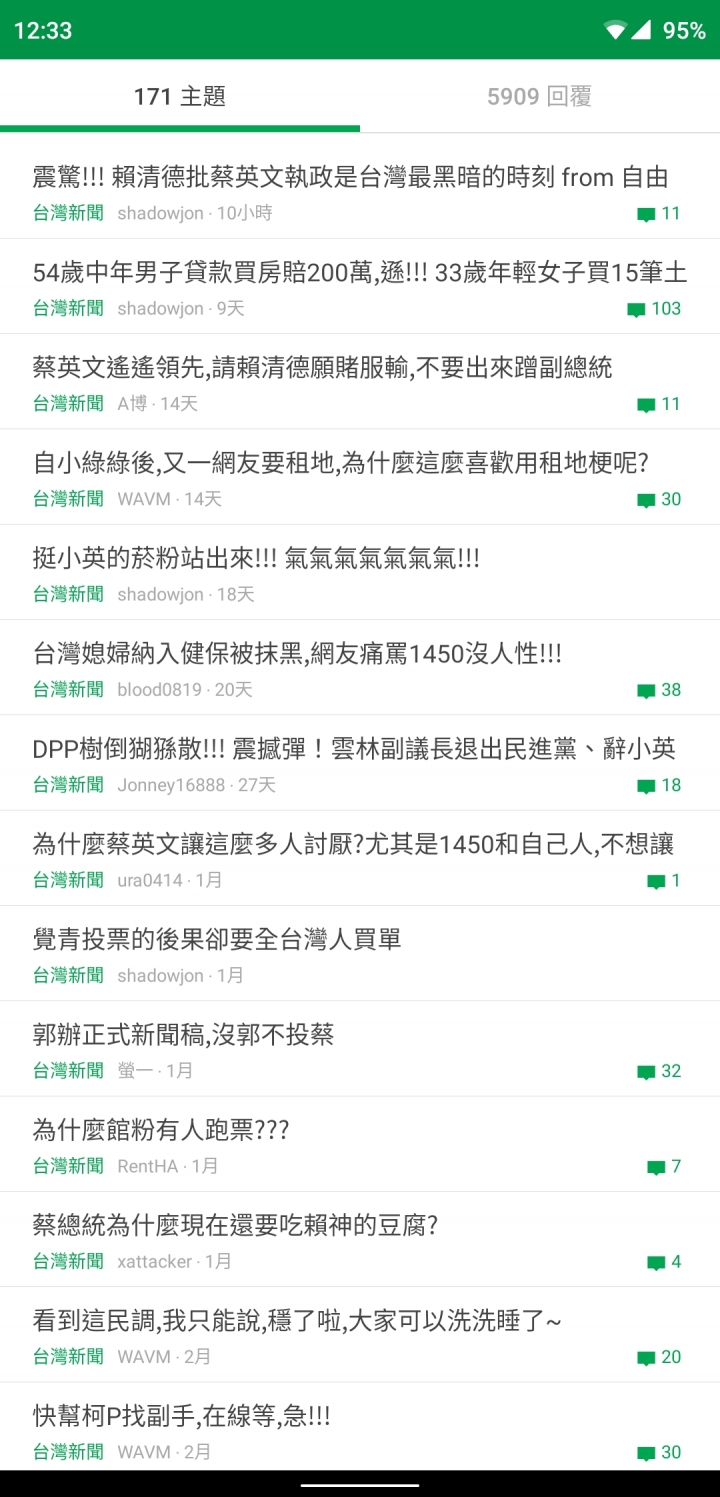Open the topic 快幫柯P找副手
The image size is (720, 1497).
[x=360, y=1427]
